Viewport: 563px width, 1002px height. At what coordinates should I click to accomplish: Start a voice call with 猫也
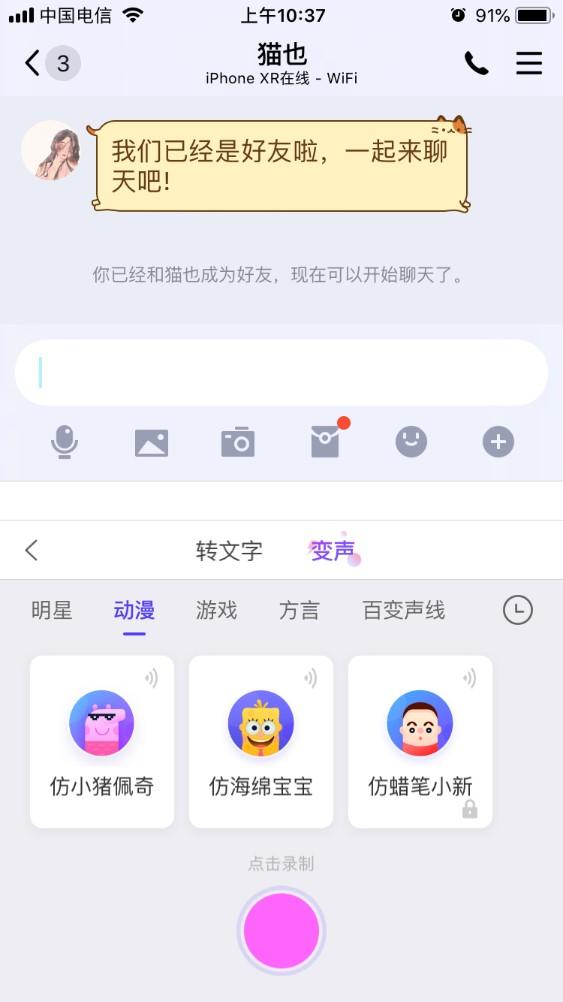tap(476, 63)
